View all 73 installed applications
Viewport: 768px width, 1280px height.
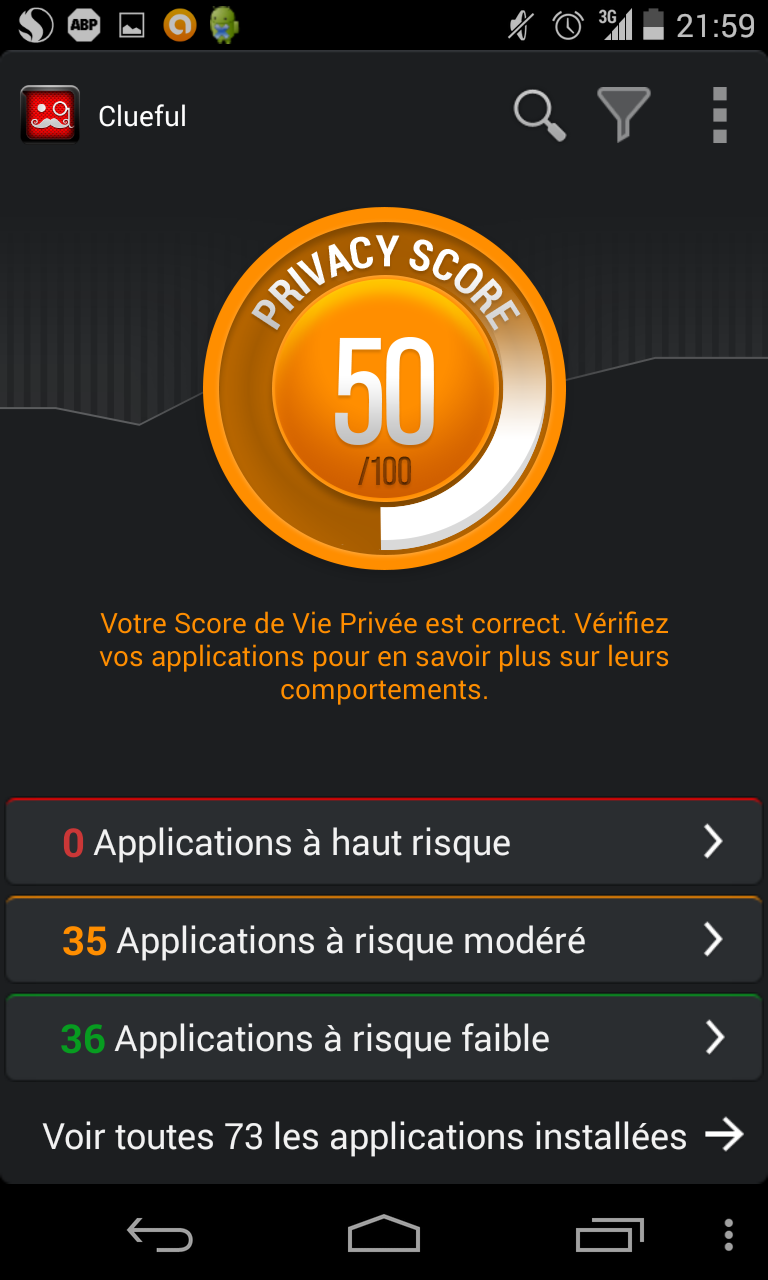[393, 1136]
